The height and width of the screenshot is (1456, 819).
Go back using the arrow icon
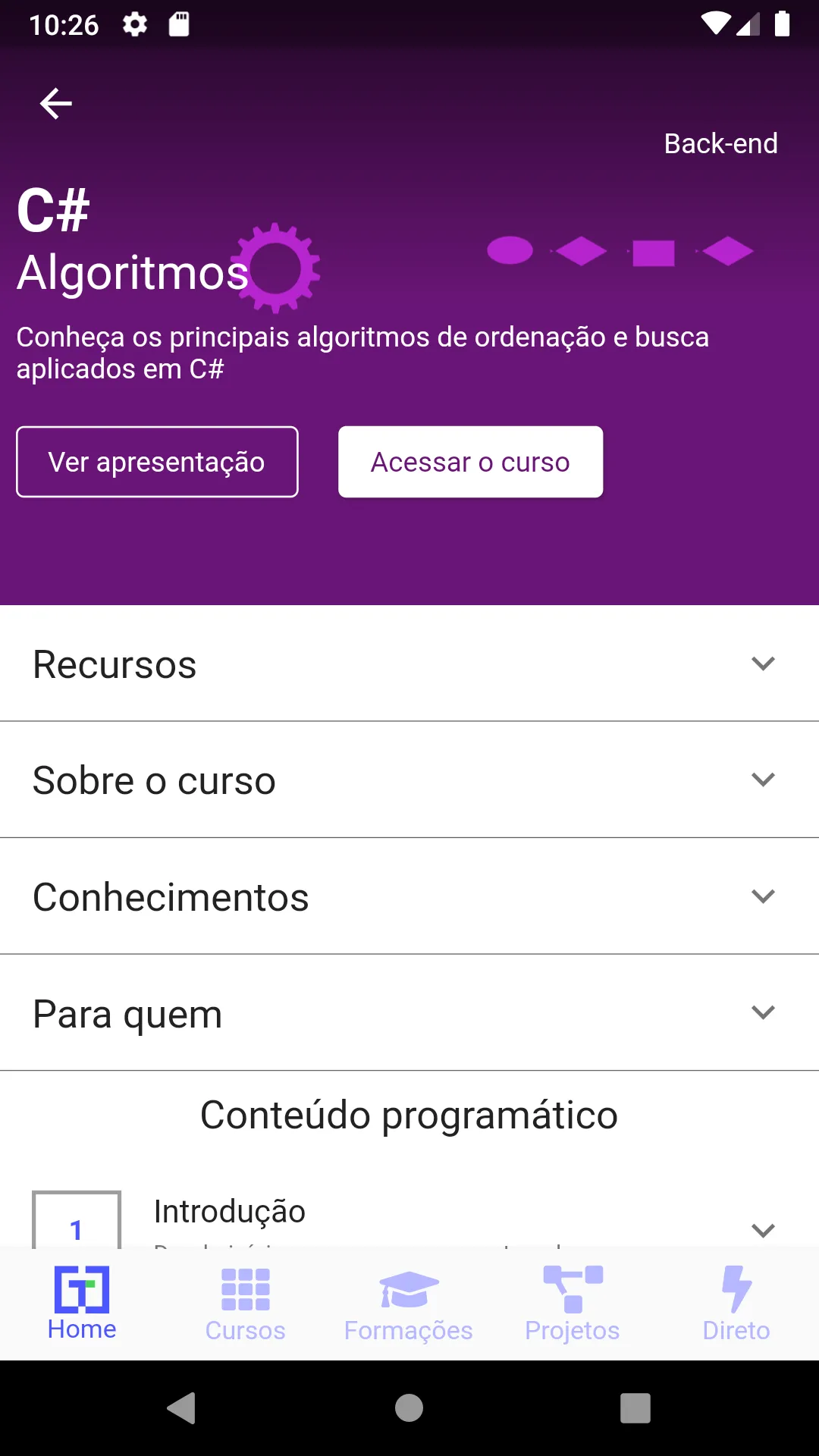click(x=56, y=104)
